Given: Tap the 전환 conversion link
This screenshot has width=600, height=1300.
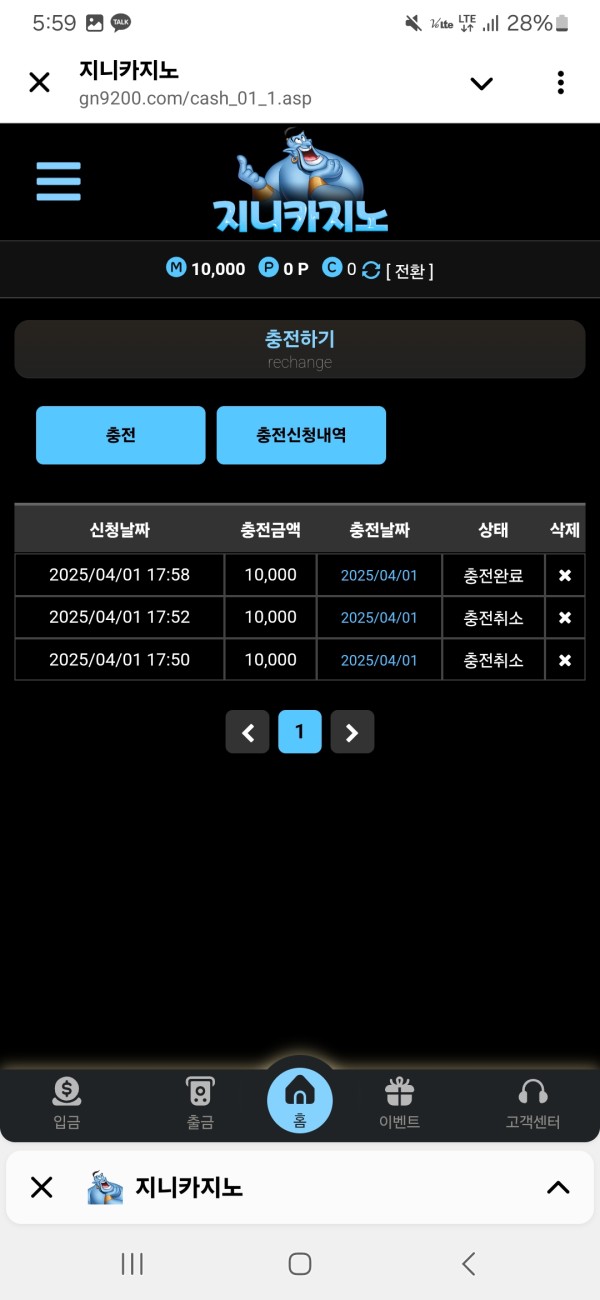Looking at the screenshot, I should coord(410,270).
